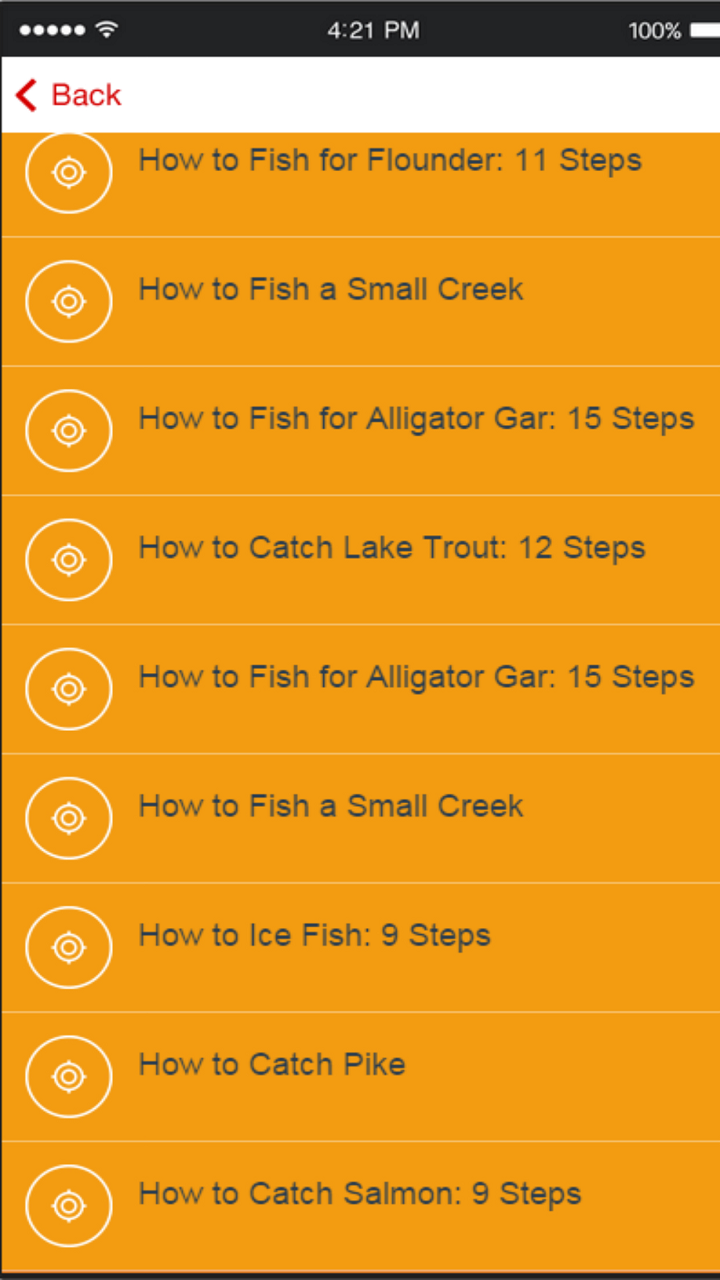Open How to Catch Pike guide

[x=272, y=1064]
